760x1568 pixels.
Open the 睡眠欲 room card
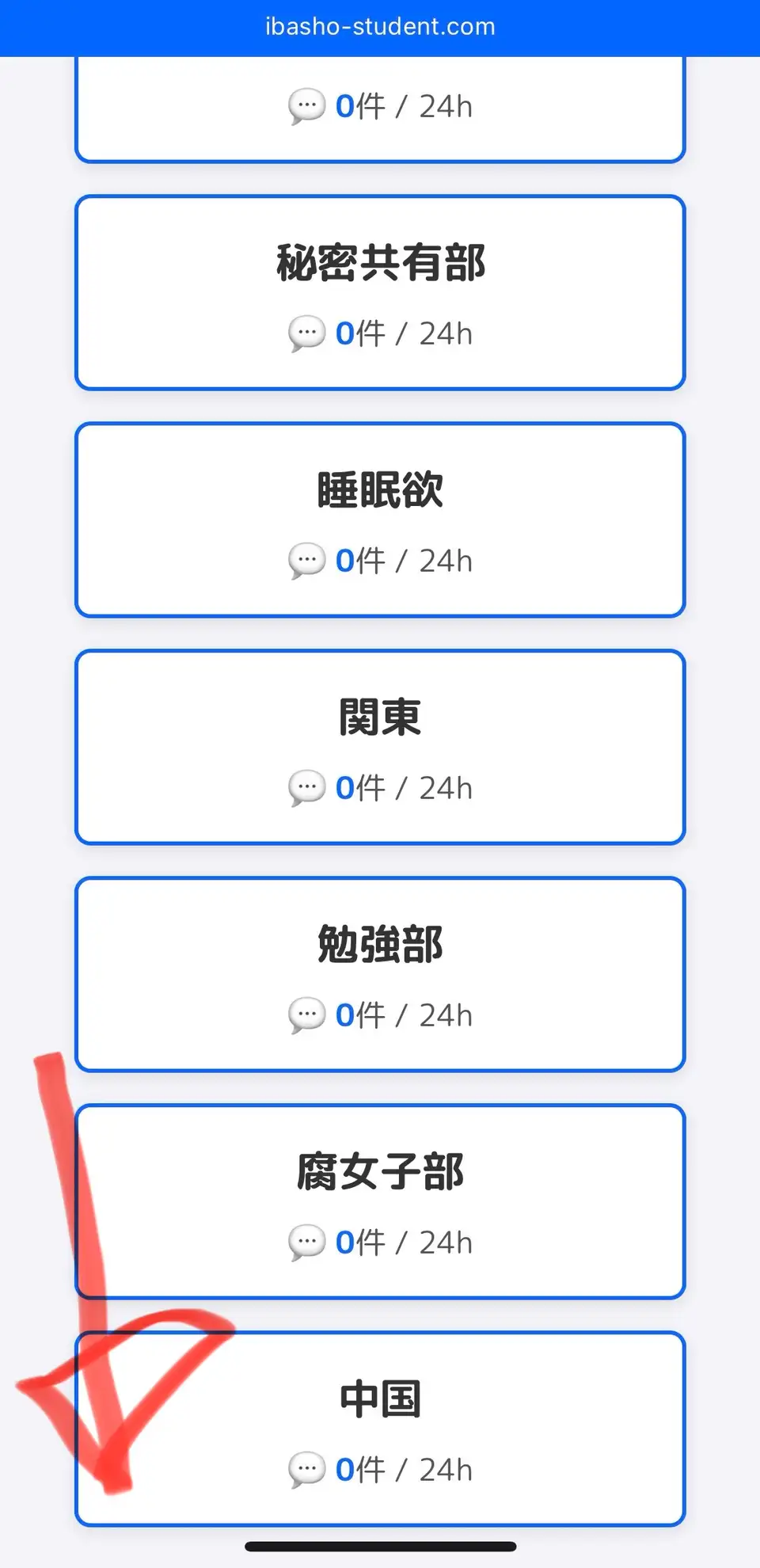pos(380,520)
